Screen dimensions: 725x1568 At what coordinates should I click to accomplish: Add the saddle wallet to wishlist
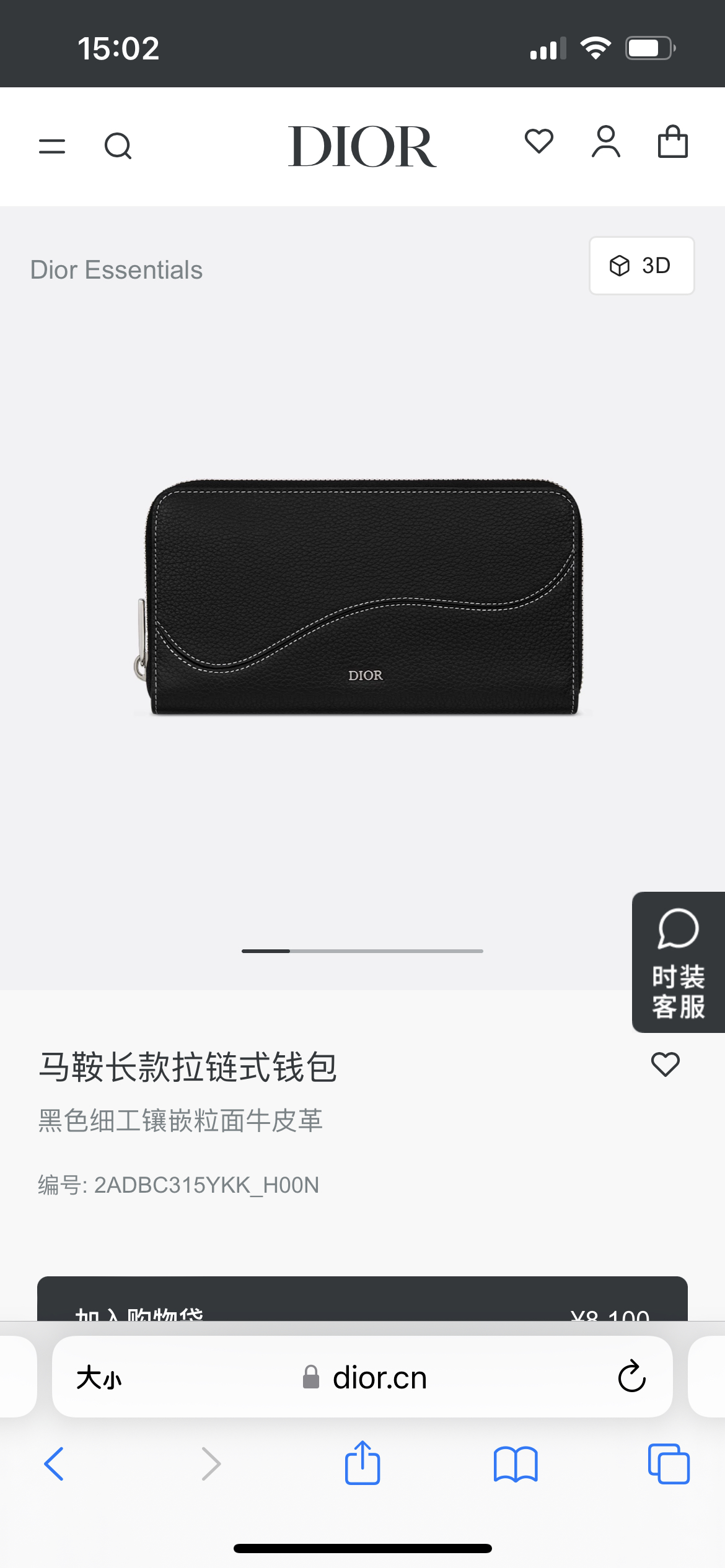[x=666, y=1065]
